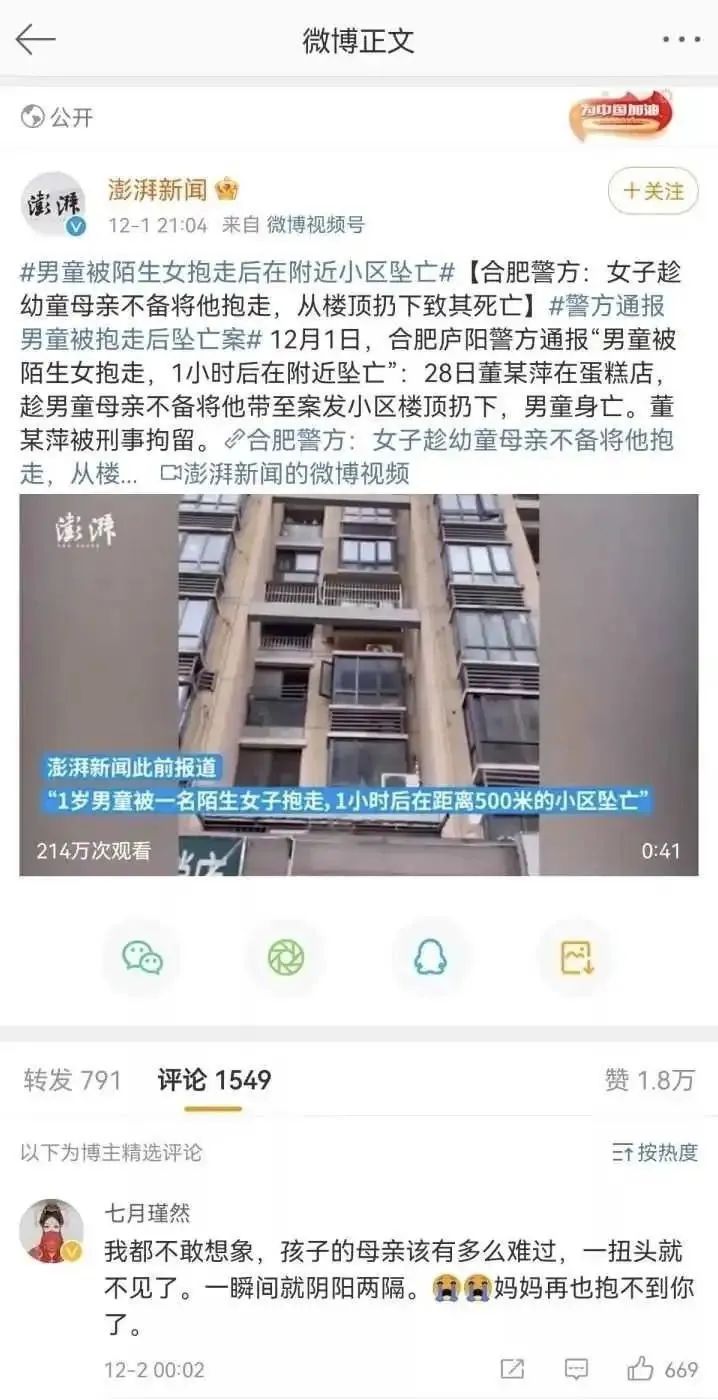View the 赞 1.8万 likes list
The width and height of the screenshot is (718, 1400).
click(x=649, y=1080)
